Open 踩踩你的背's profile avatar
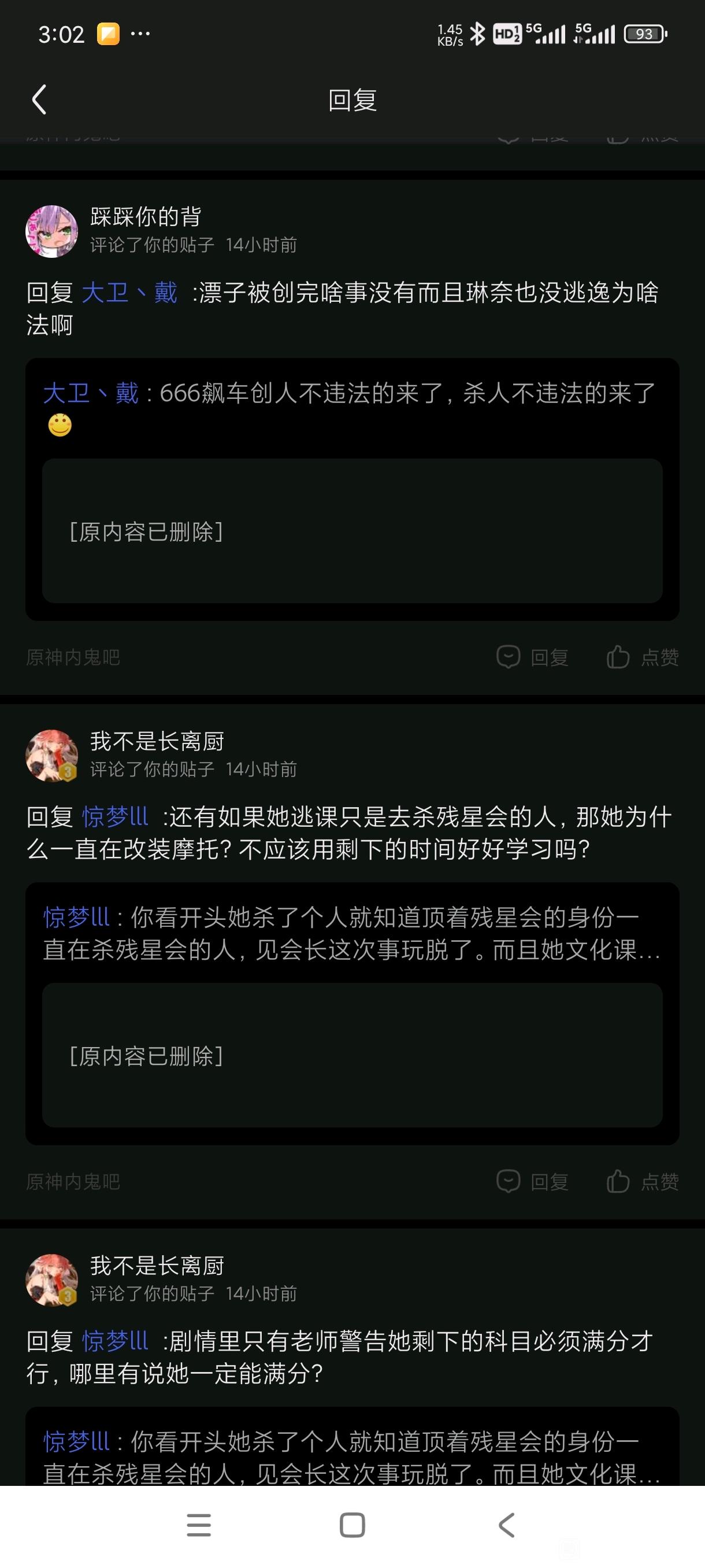705x1568 pixels. point(51,231)
